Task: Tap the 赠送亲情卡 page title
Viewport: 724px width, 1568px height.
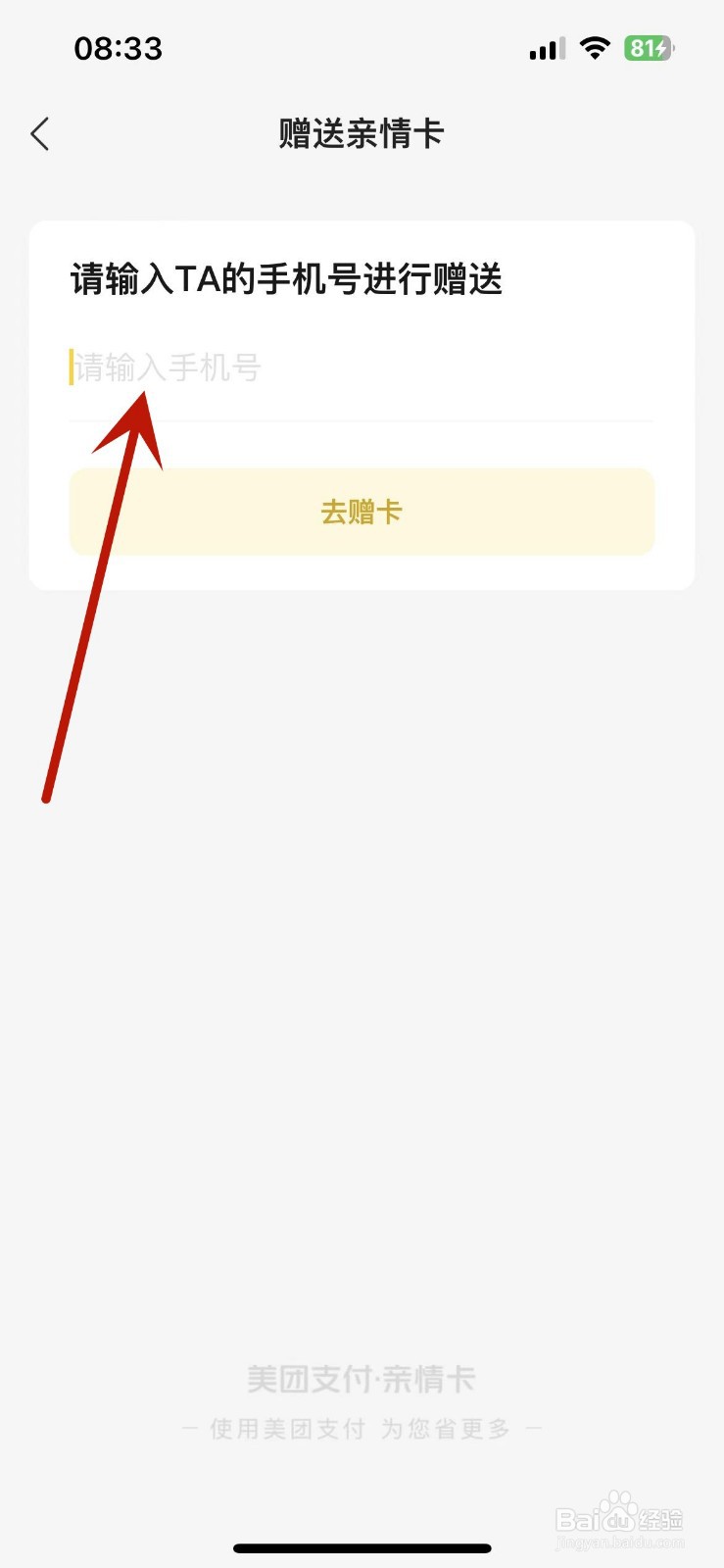Action: [361, 133]
